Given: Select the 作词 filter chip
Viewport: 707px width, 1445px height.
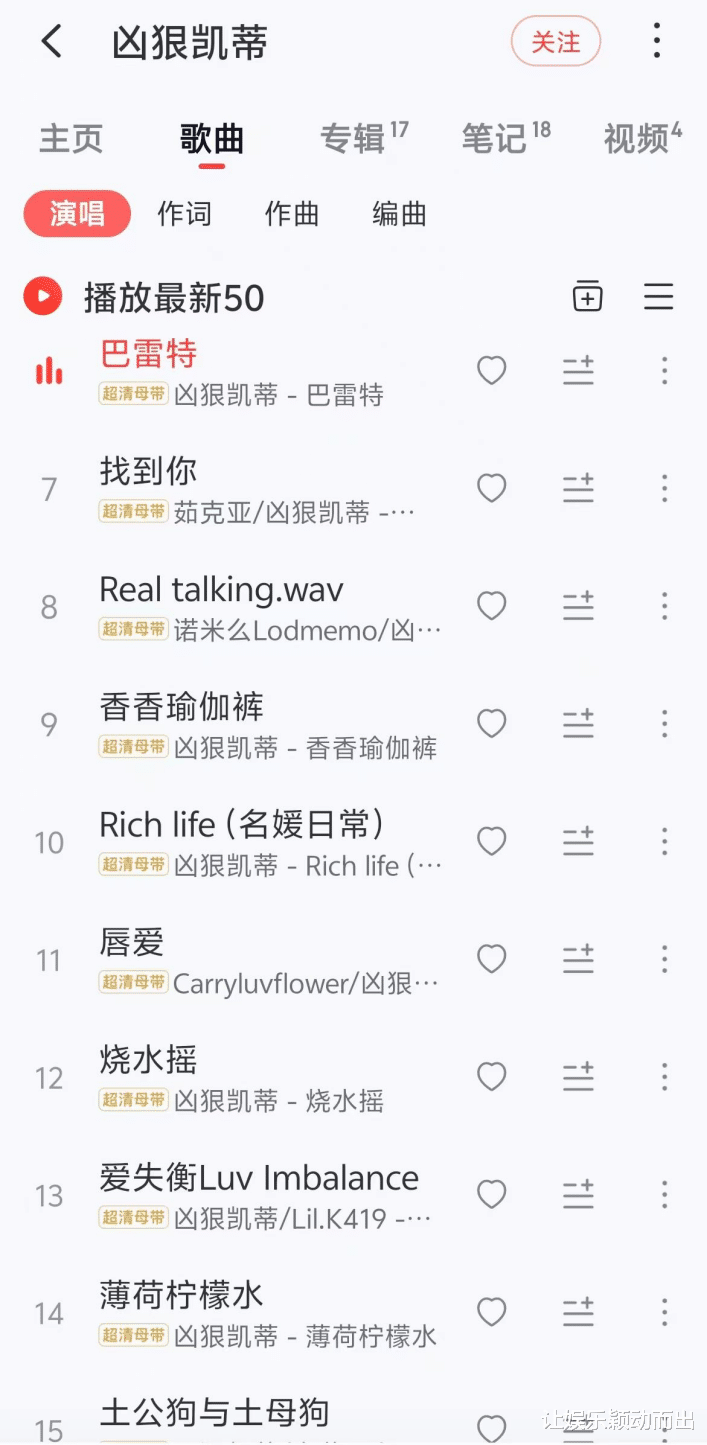Looking at the screenshot, I should pyautogui.click(x=184, y=214).
